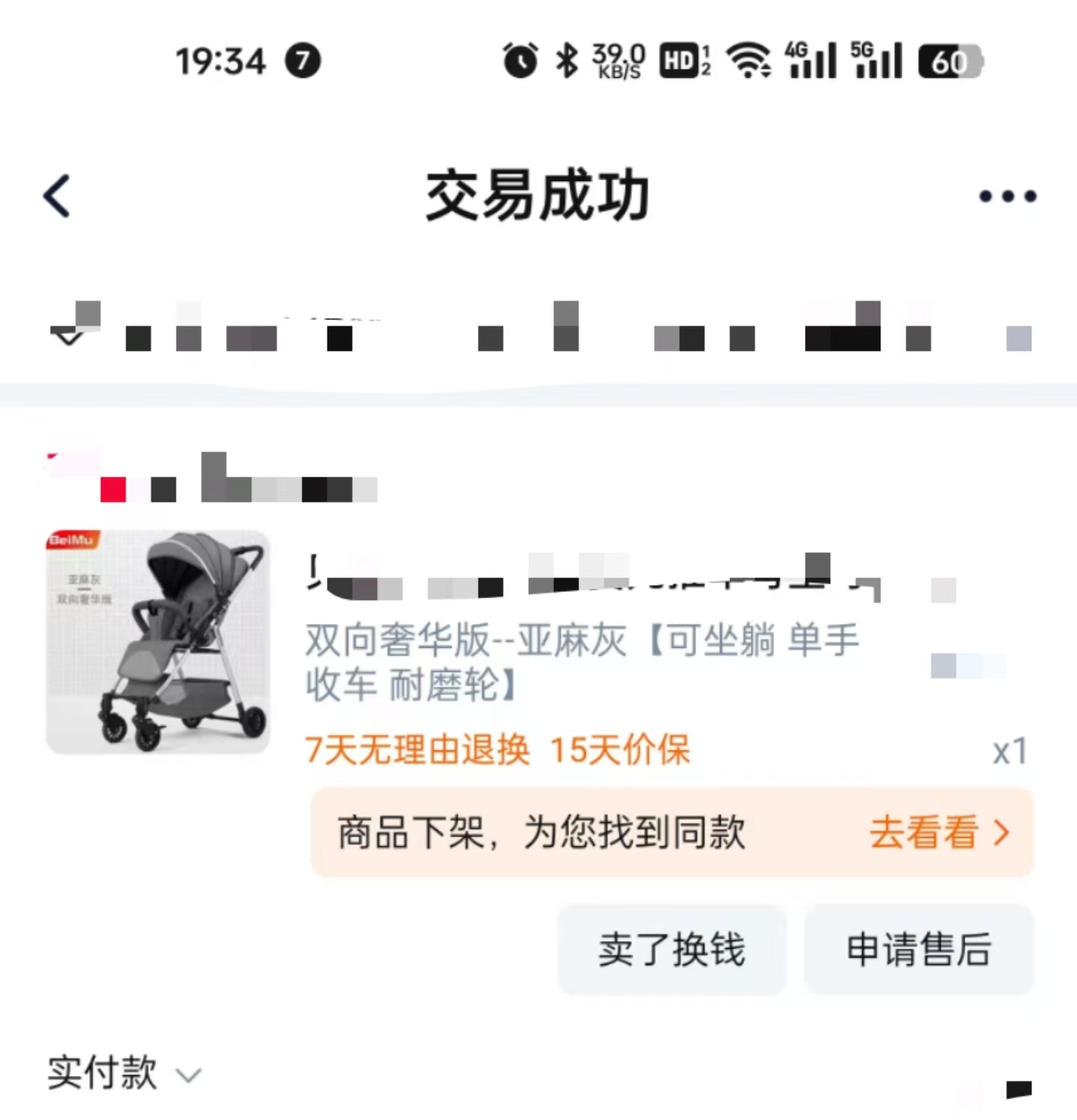Open the three-dot overflow menu

tap(1007, 197)
